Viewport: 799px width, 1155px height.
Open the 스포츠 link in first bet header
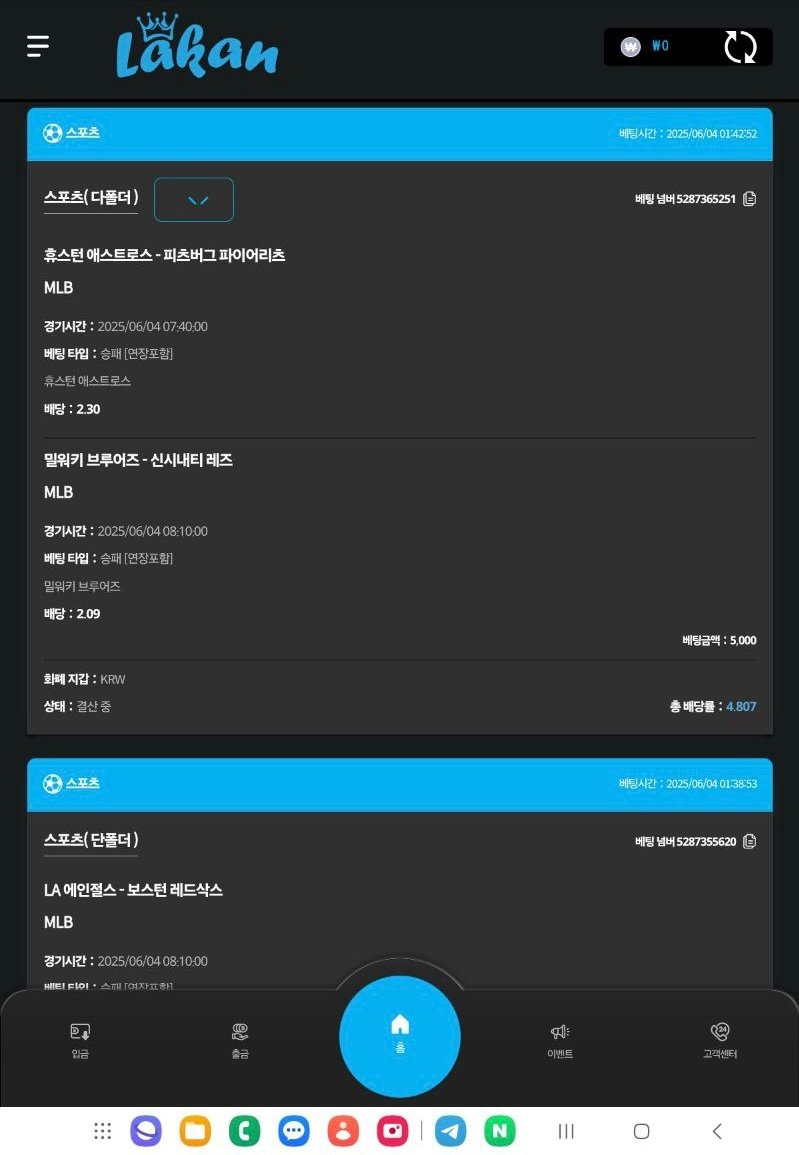pyautogui.click(x=83, y=132)
